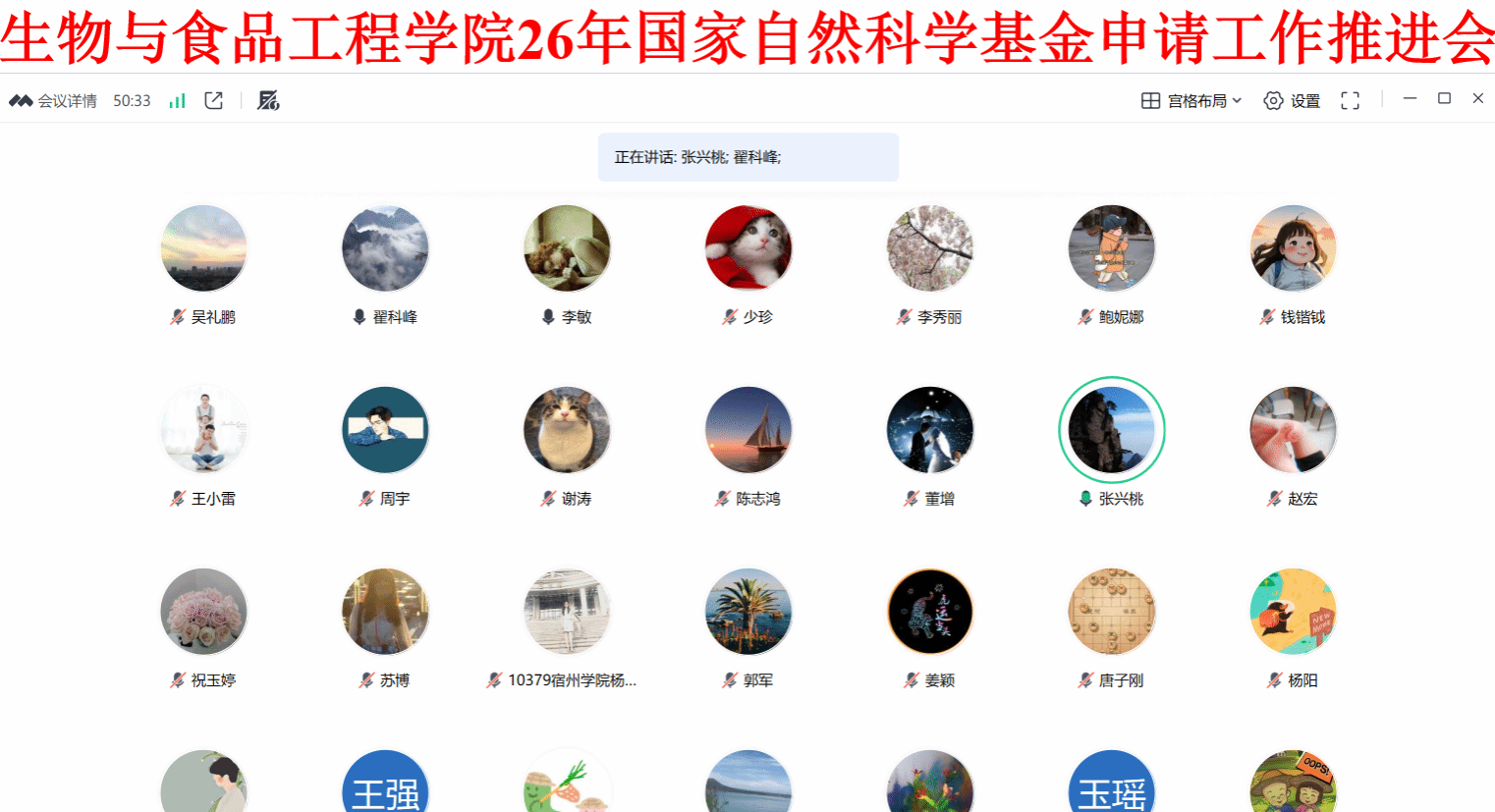Viewport: 1495px width, 812px height.
Task: Select 张兴桃's participant tile
Action: point(1112,430)
